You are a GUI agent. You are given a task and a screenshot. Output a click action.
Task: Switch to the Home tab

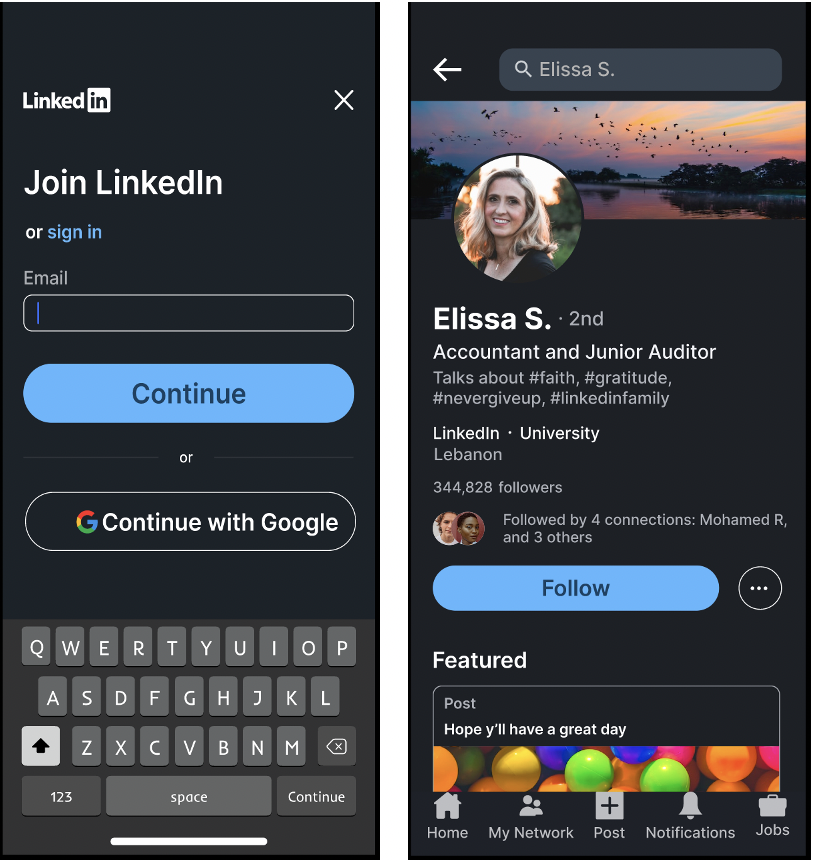447,816
